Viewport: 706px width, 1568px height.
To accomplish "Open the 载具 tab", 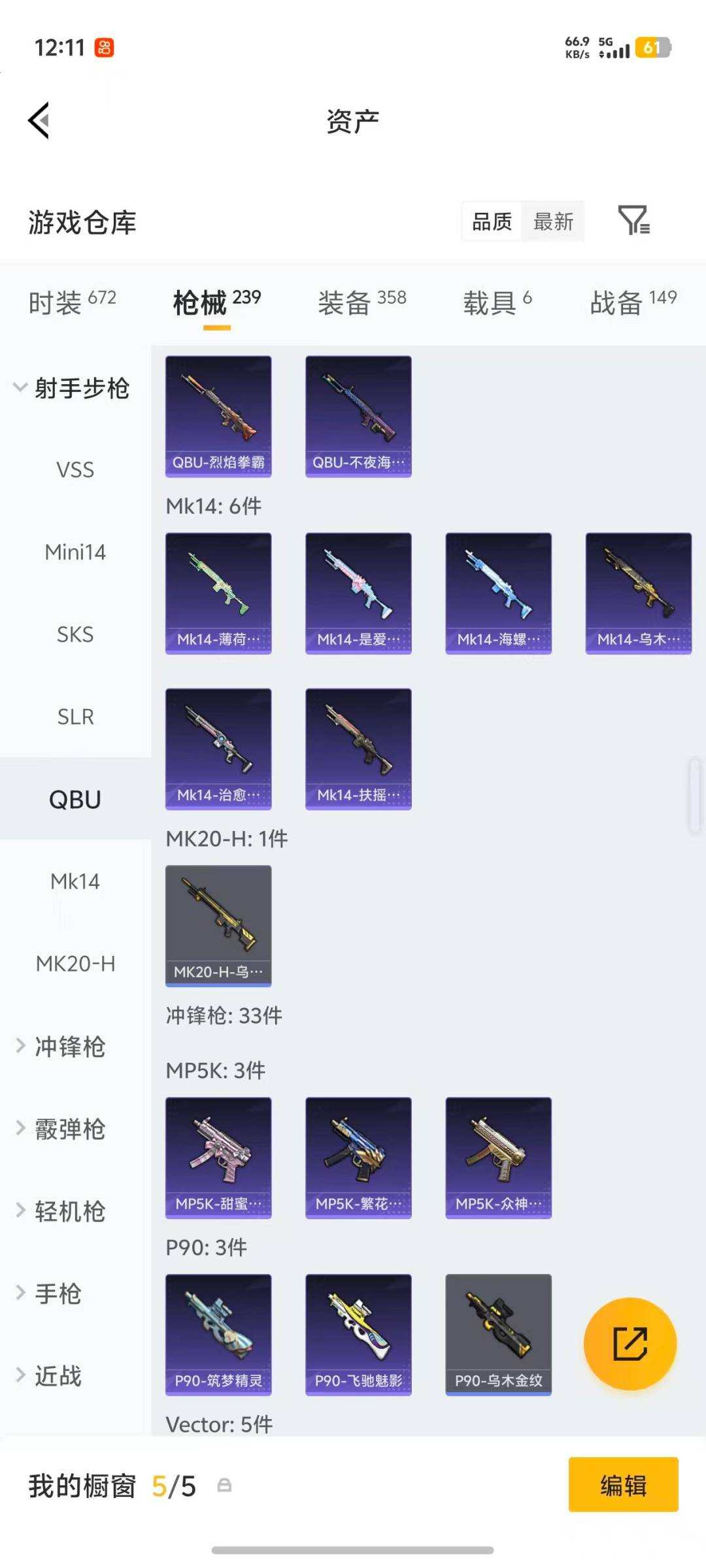I will coord(497,302).
